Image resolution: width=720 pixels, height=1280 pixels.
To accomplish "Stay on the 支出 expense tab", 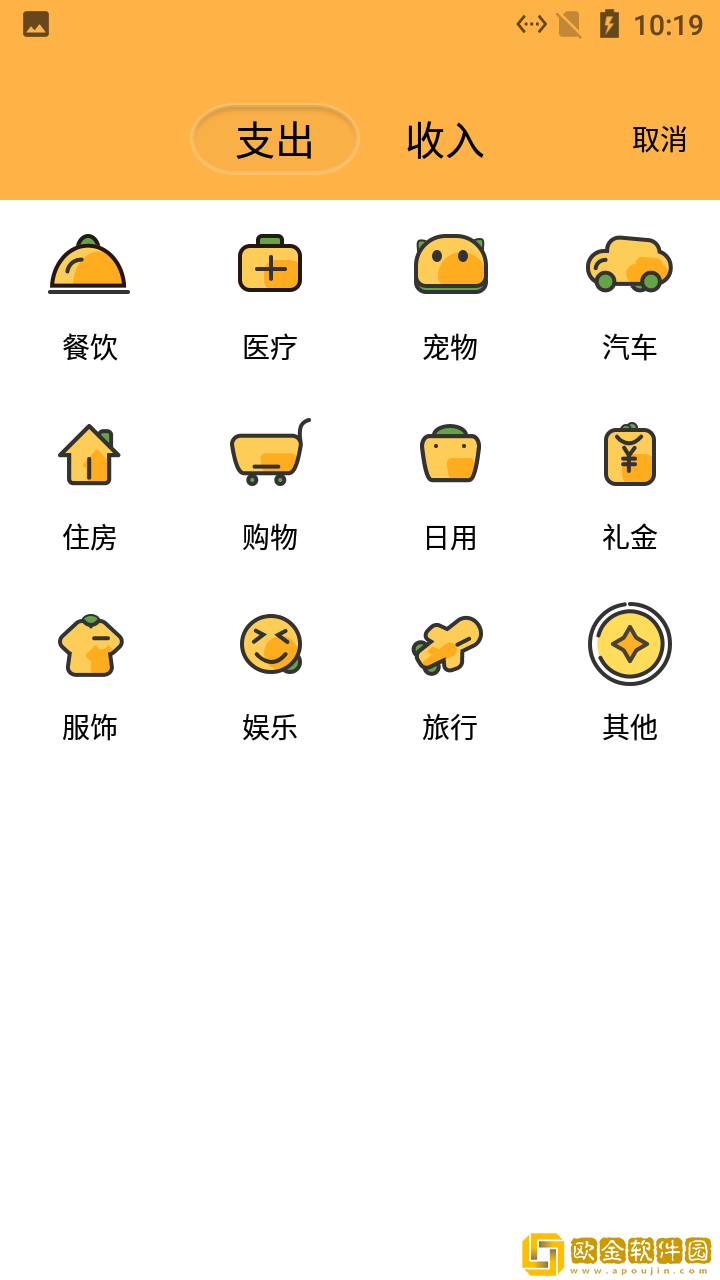I will (274, 140).
